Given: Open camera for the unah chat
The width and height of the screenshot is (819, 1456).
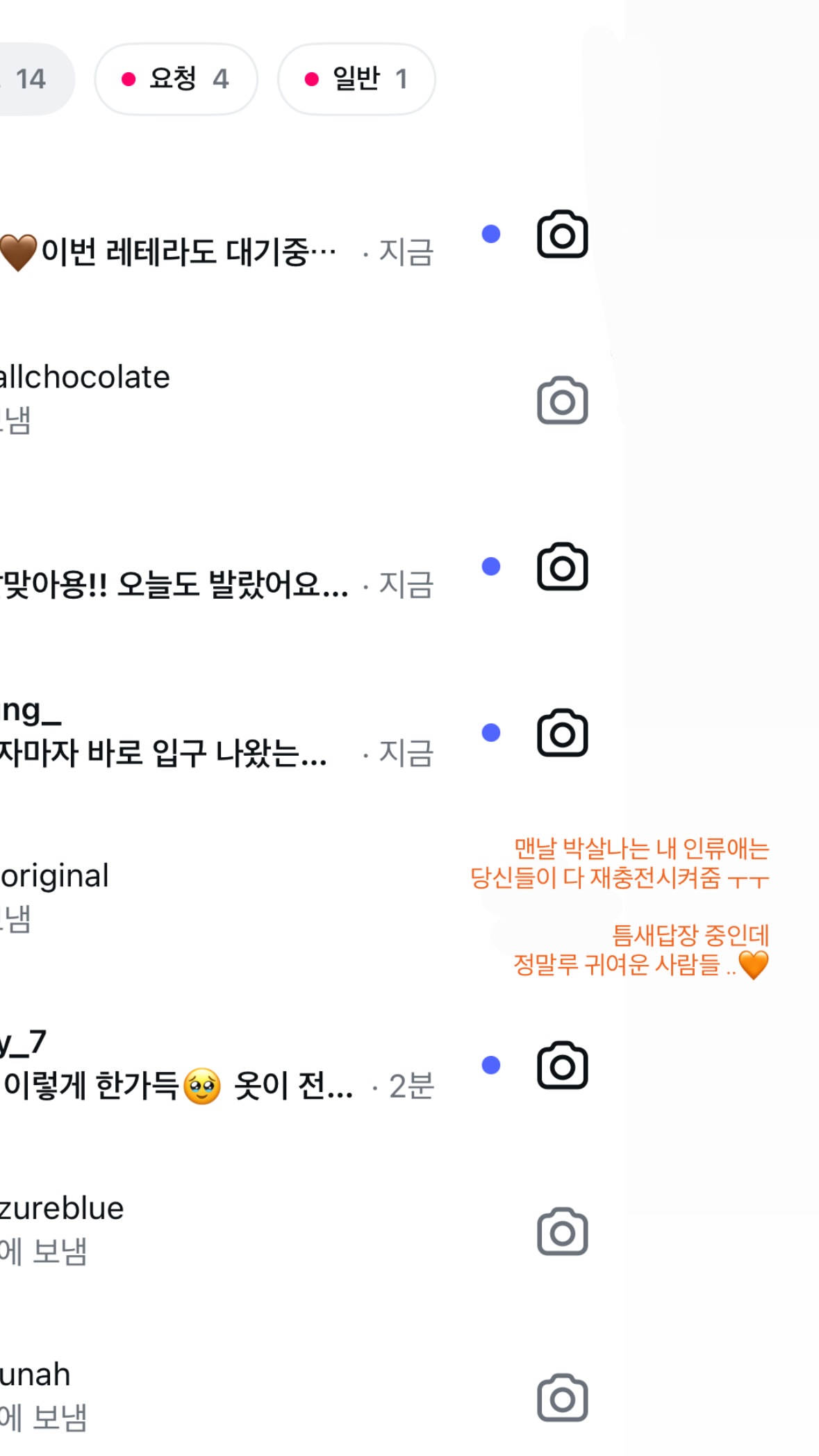Looking at the screenshot, I should click(563, 1397).
